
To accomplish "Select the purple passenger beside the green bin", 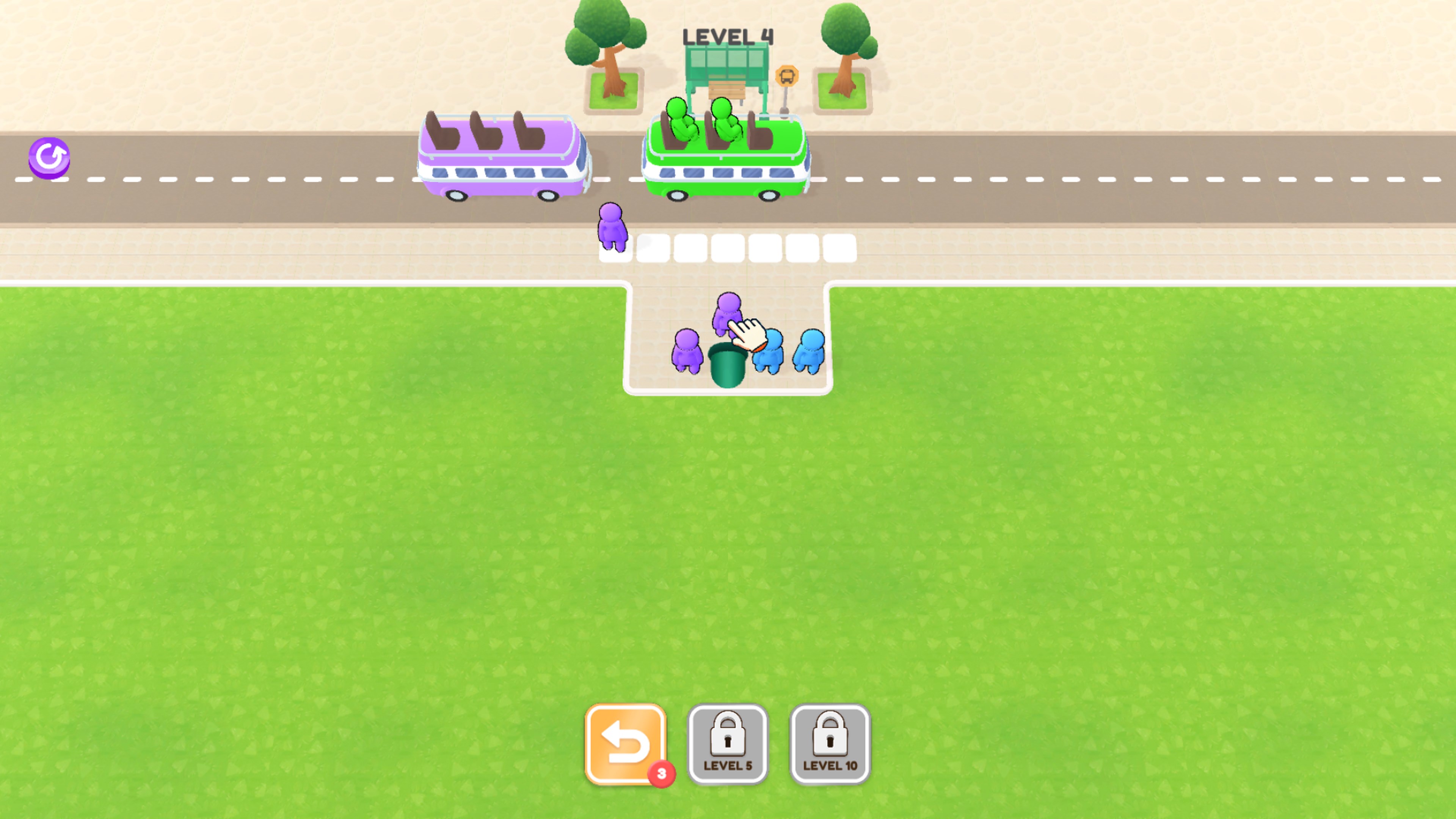I will (x=687, y=351).
